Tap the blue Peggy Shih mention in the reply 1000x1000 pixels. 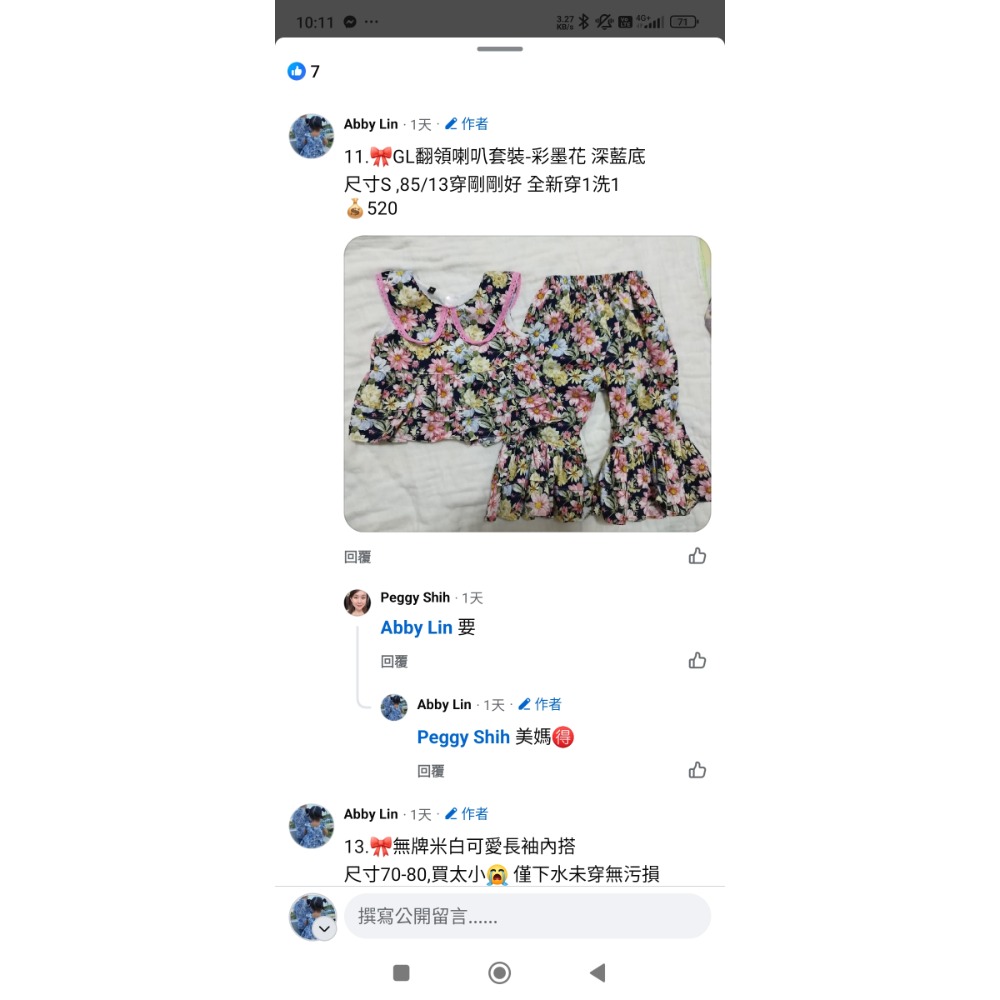(463, 737)
